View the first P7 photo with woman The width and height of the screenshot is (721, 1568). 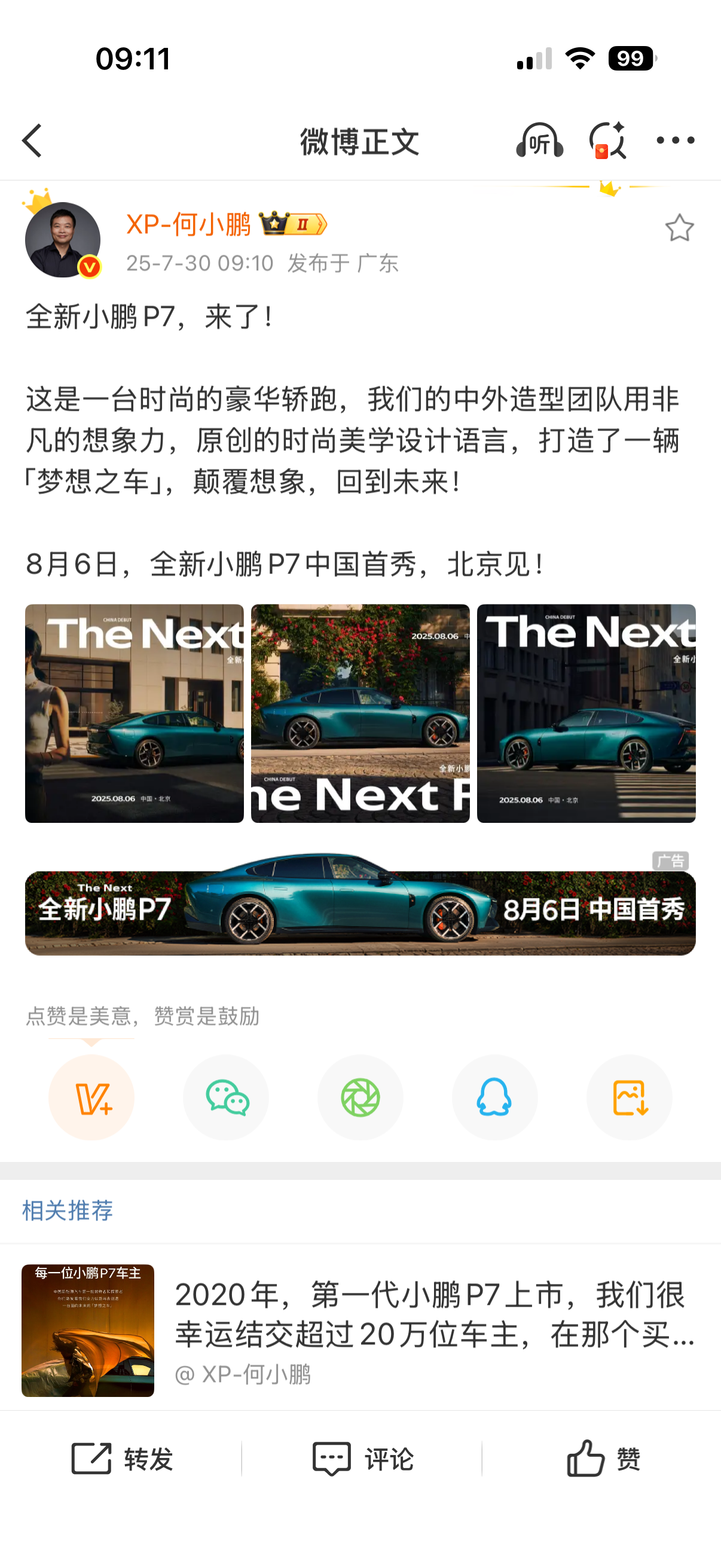coord(134,713)
